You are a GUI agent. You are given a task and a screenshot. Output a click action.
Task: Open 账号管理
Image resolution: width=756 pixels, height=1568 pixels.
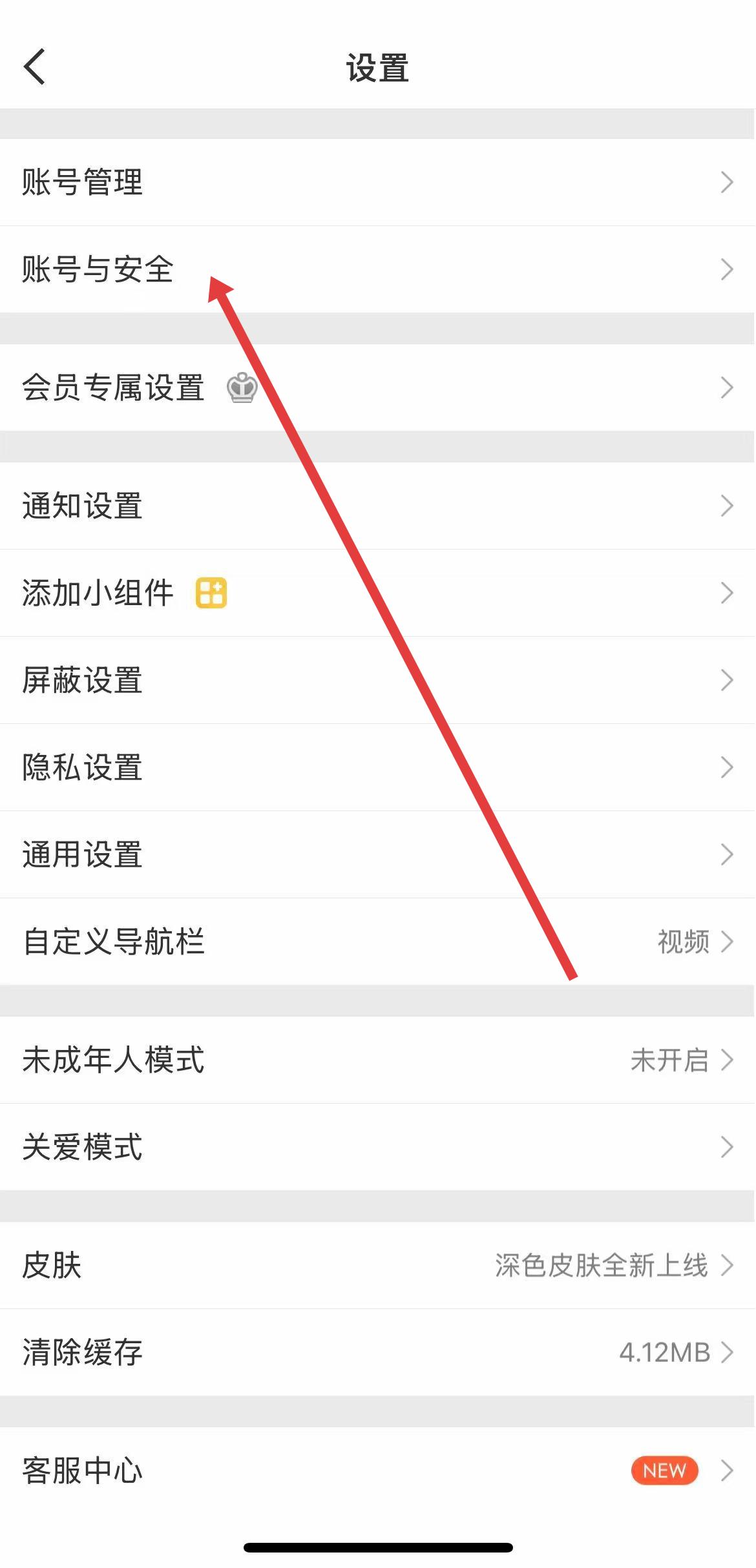point(378,182)
